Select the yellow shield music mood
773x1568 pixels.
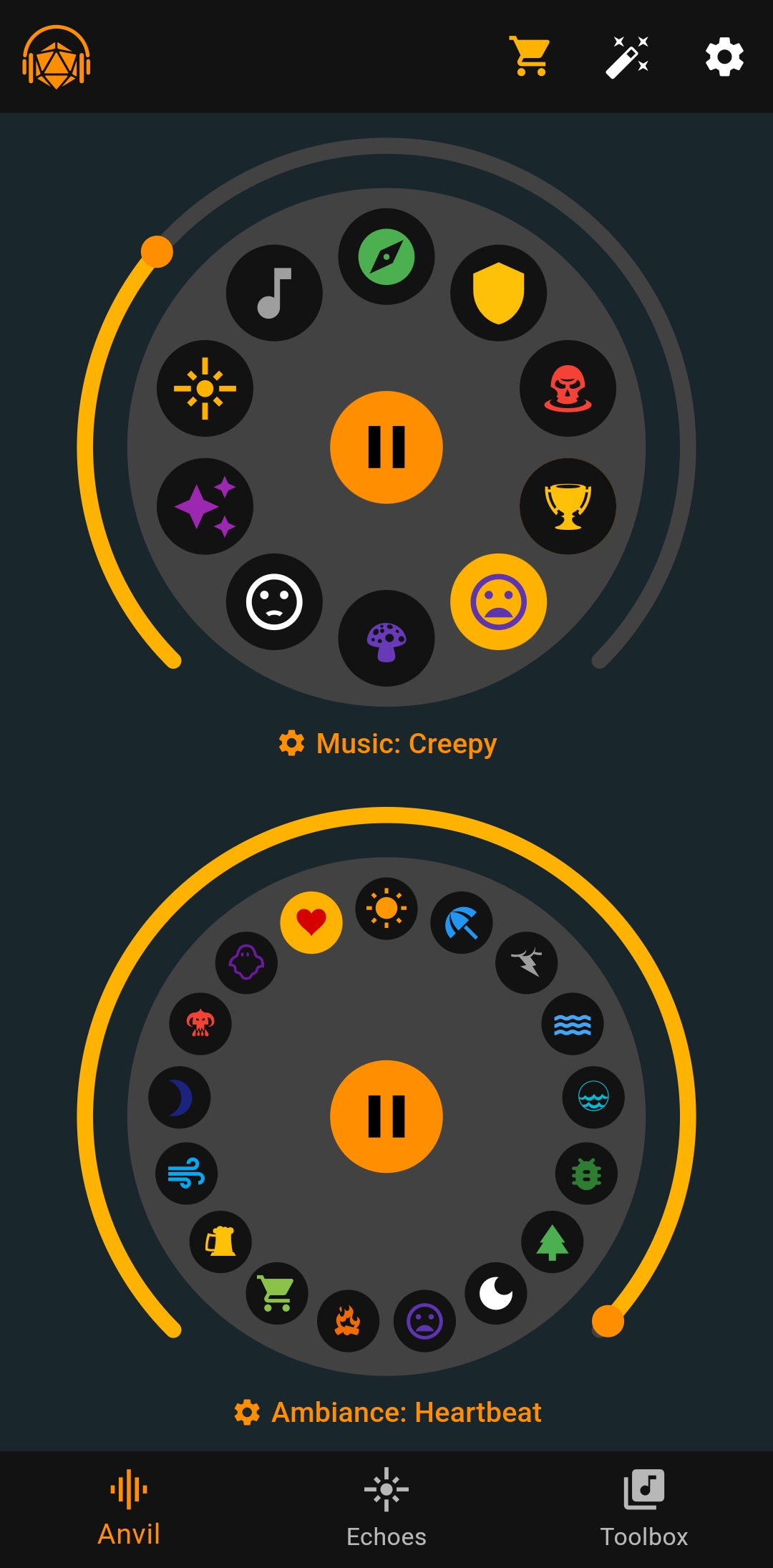[x=498, y=293]
